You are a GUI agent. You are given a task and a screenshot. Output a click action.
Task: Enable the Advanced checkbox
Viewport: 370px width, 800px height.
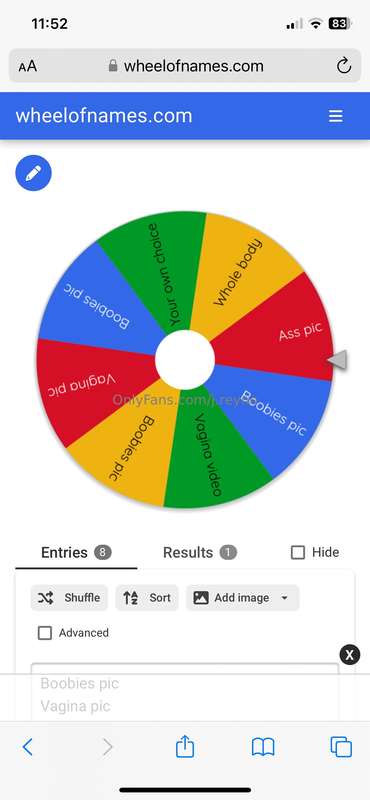click(x=45, y=633)
